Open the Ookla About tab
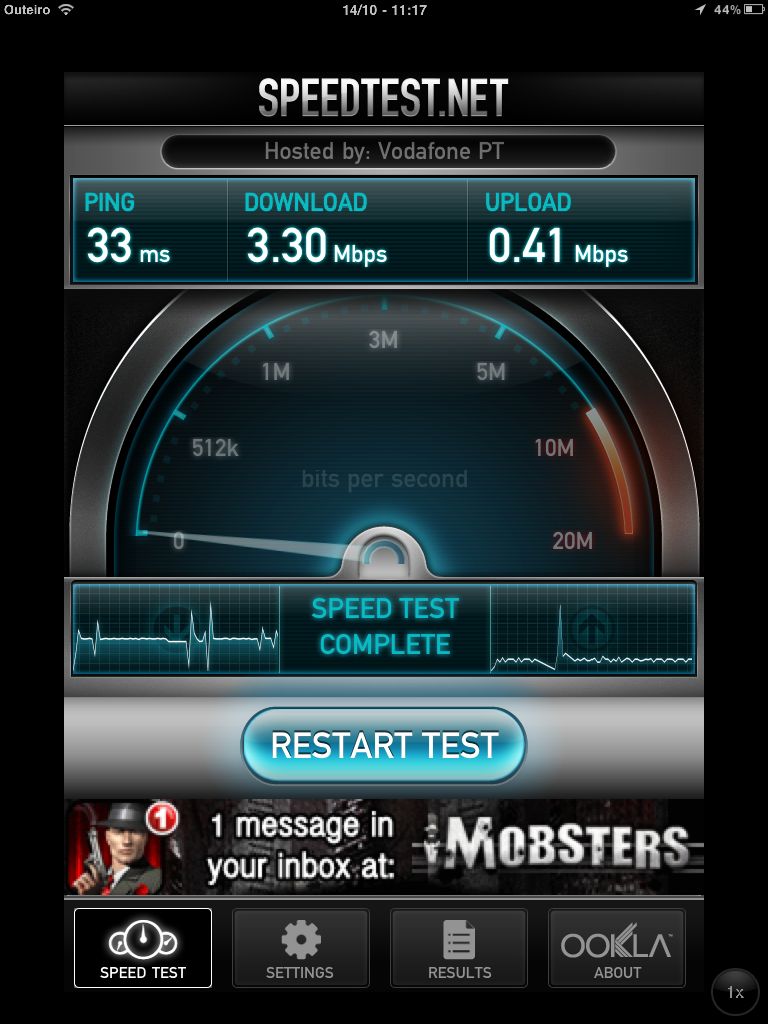 tap(617, 948)
